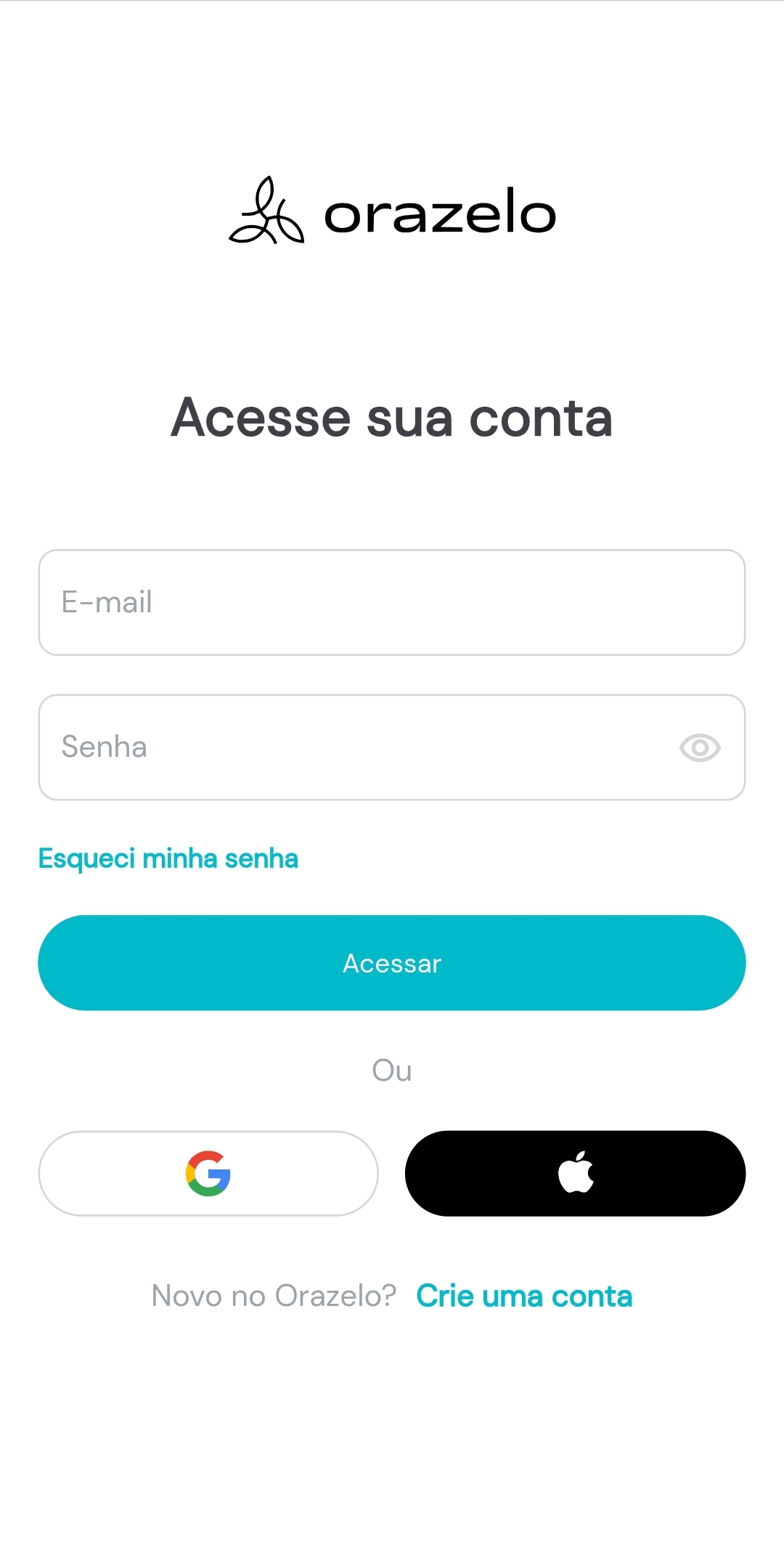Tap the E-mail input field
784x1550 pixels.
click(x=392, y=602)
